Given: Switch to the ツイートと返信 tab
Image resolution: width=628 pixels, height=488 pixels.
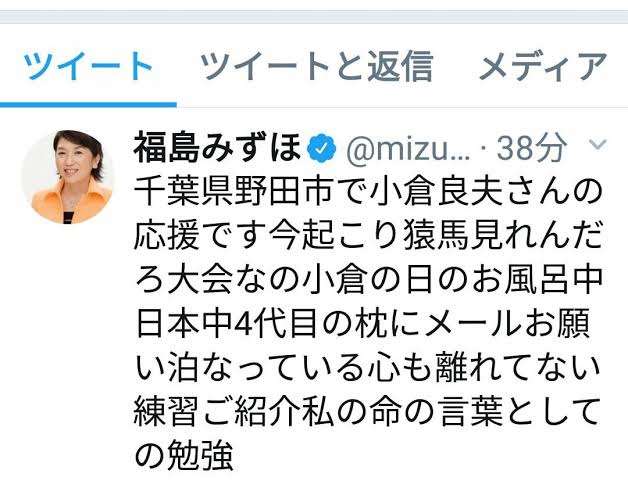Looking at the screenshot, I should (x=316, y=67).
